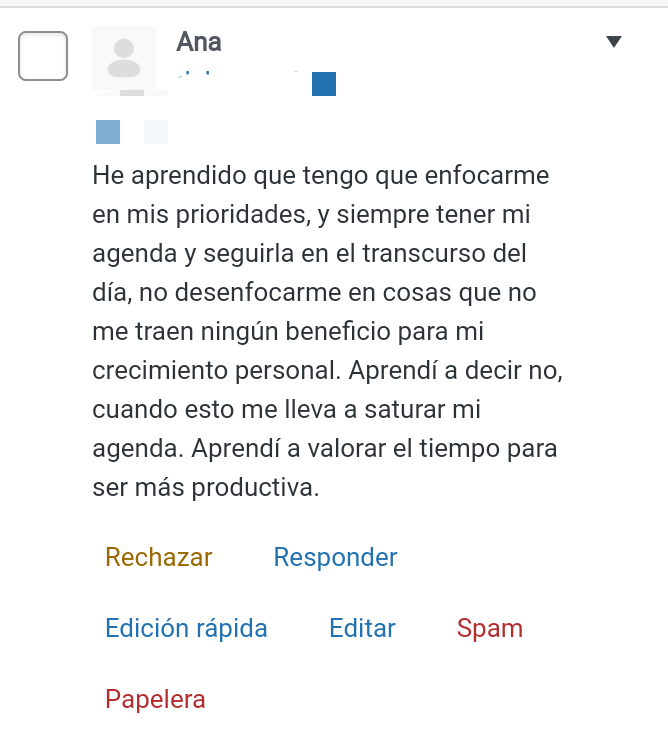Tap Responder to reply to Ana
The height and width of the screenshot is (742, 668).
[335, 557]
